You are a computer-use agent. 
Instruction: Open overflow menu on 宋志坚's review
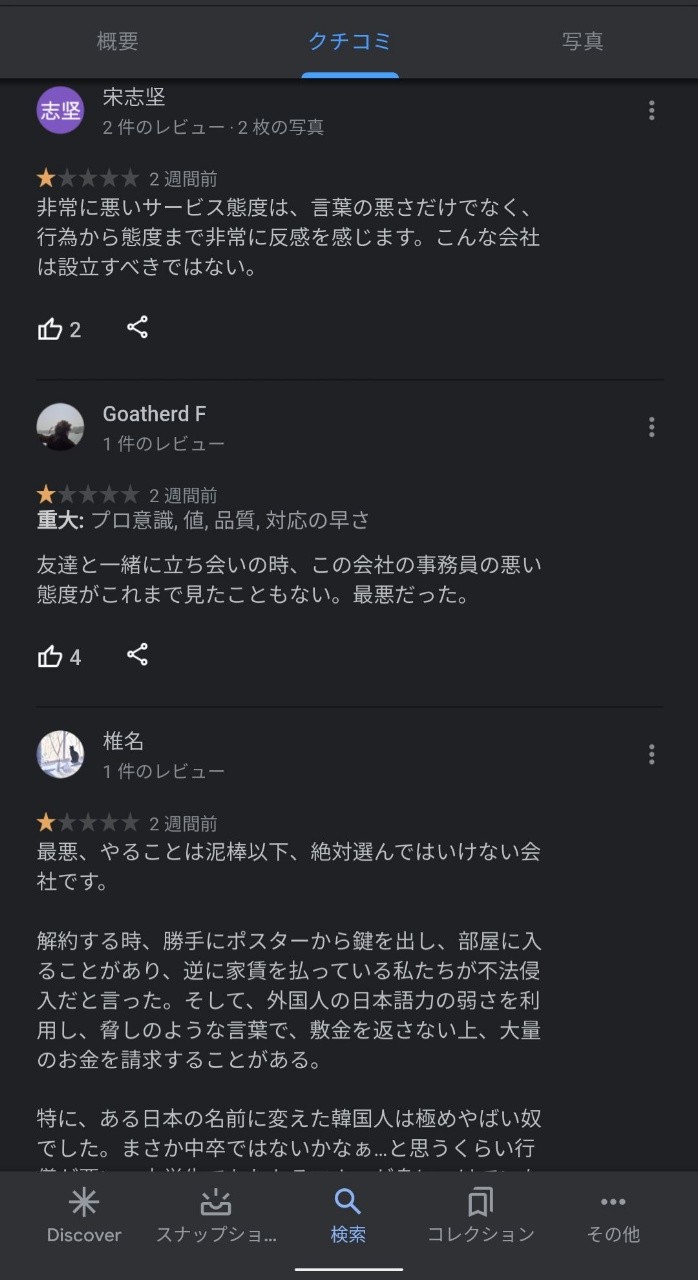[x=651, y=110]
